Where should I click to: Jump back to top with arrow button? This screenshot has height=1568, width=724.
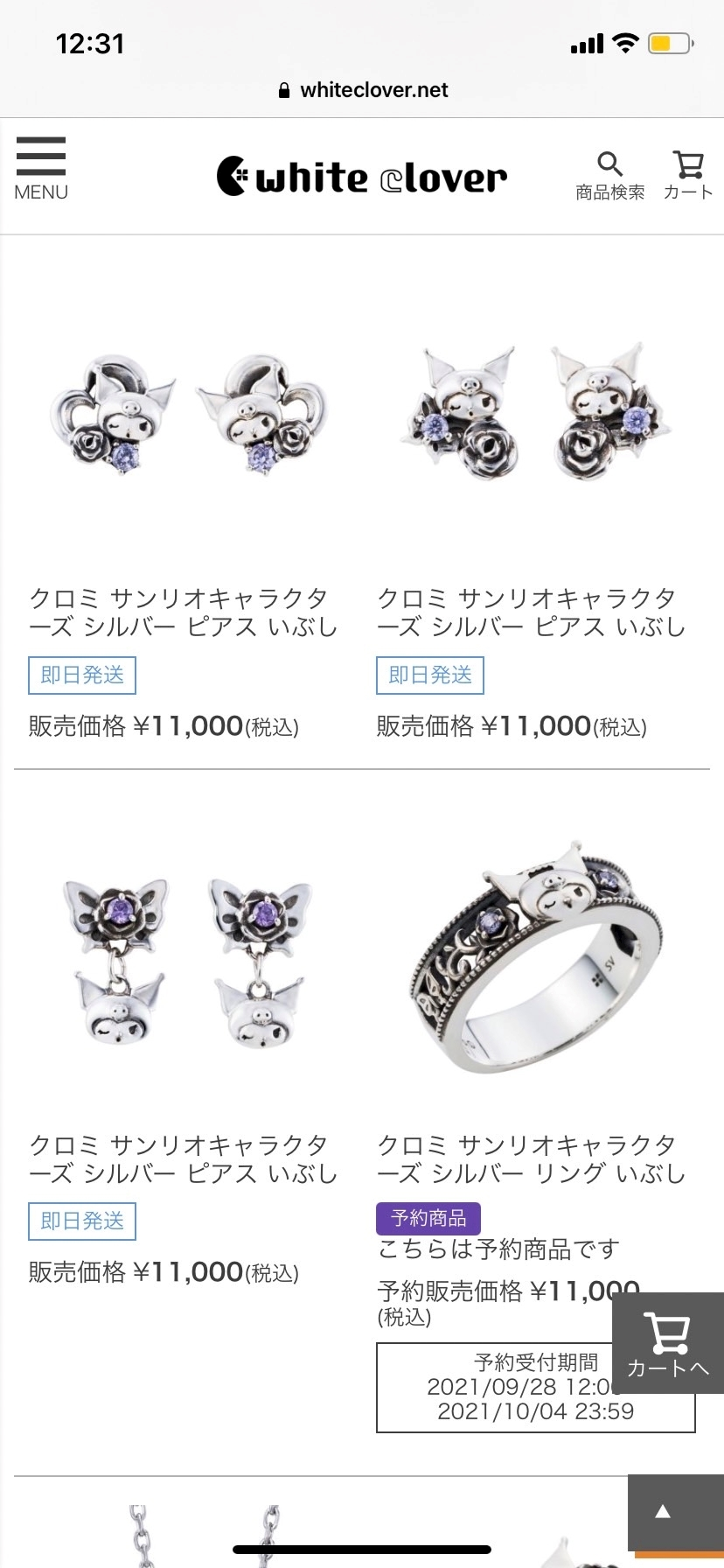click(x=663, y=1512)
